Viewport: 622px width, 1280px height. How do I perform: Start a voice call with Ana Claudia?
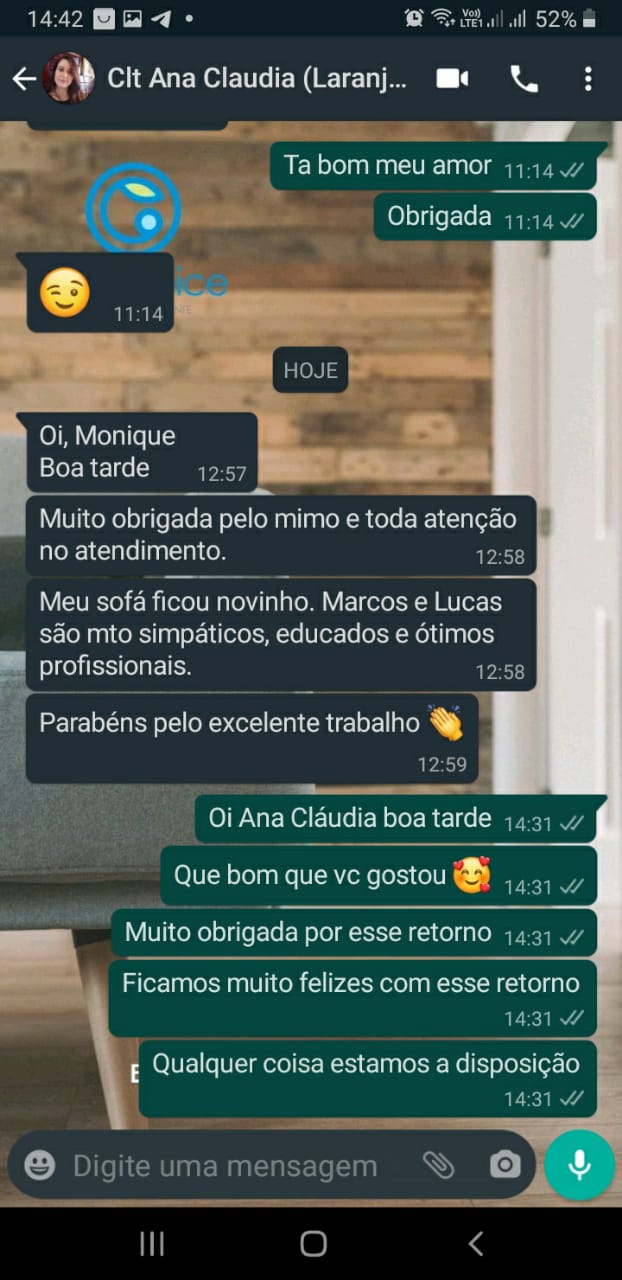click(524, 79)
